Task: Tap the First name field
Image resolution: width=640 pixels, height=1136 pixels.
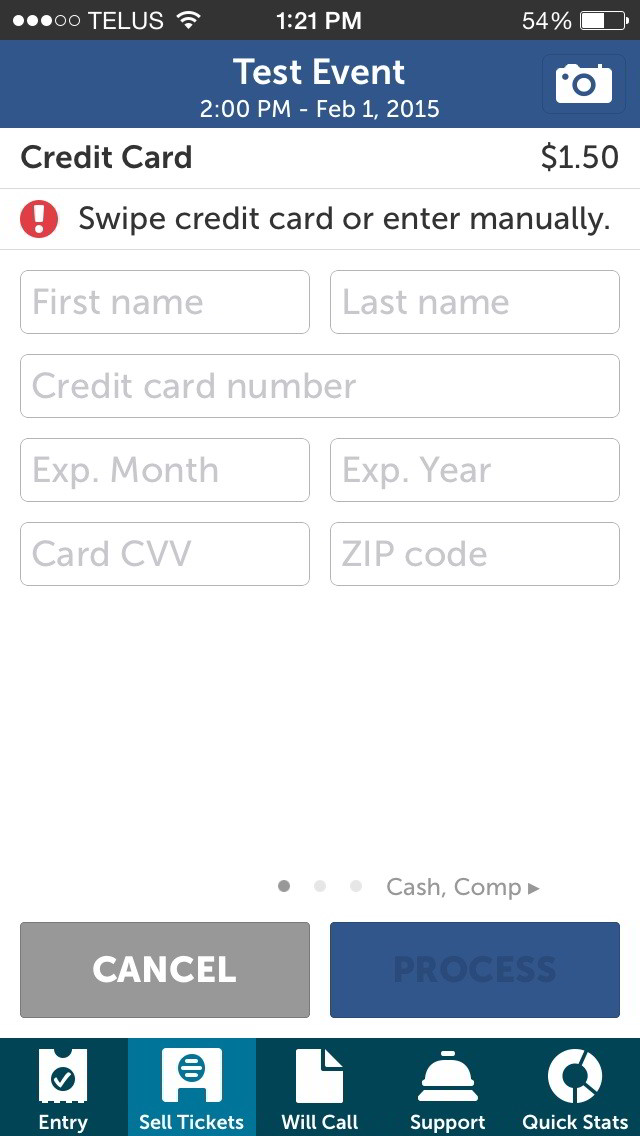Action: pyautogui.click(x=165, y=302)
